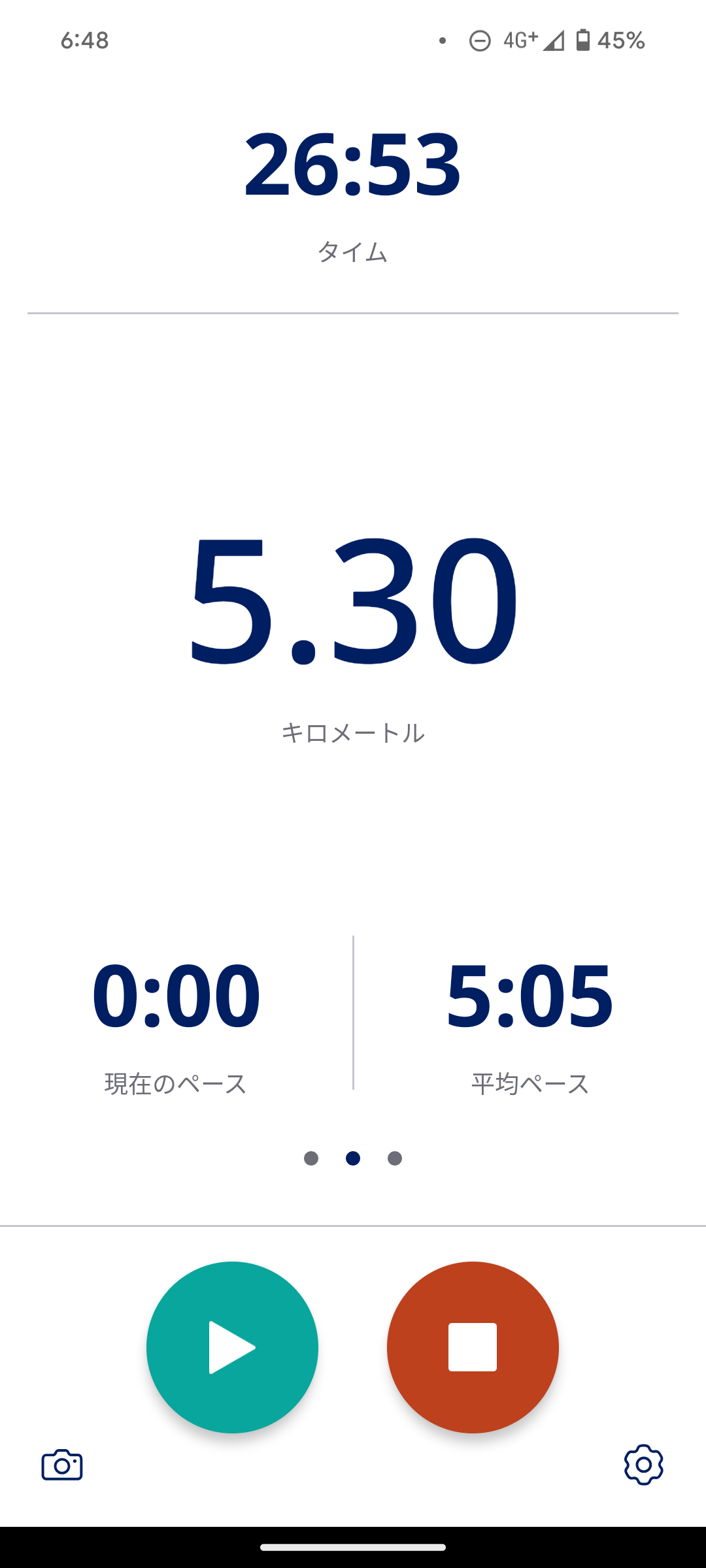The width and height of the screenshot is (706, 1568).
Task: Stop the run with the red stop button
Action: pos(473,1347)
